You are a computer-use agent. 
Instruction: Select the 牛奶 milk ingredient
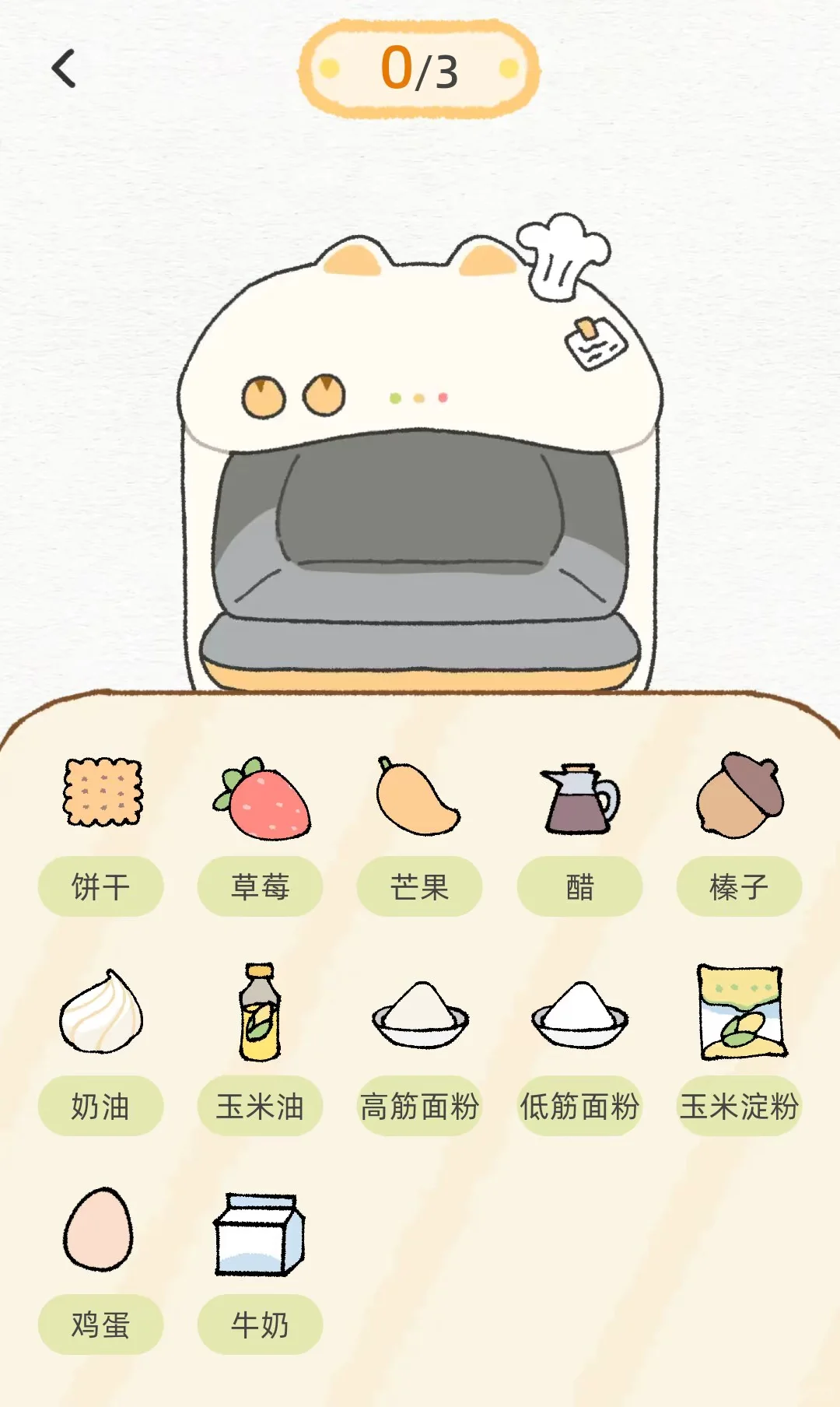pos(260,1234)
